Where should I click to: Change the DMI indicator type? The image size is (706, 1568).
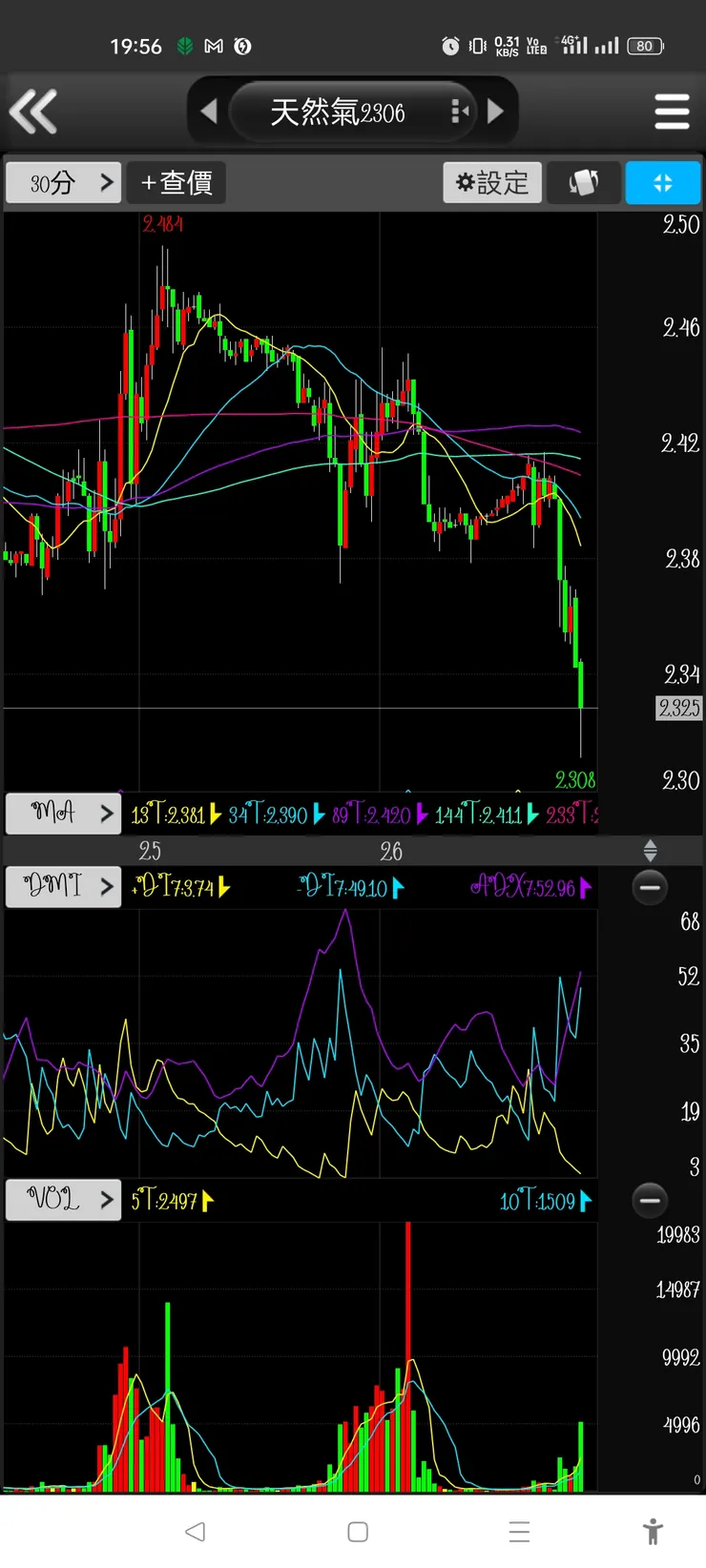click(63, 887)
